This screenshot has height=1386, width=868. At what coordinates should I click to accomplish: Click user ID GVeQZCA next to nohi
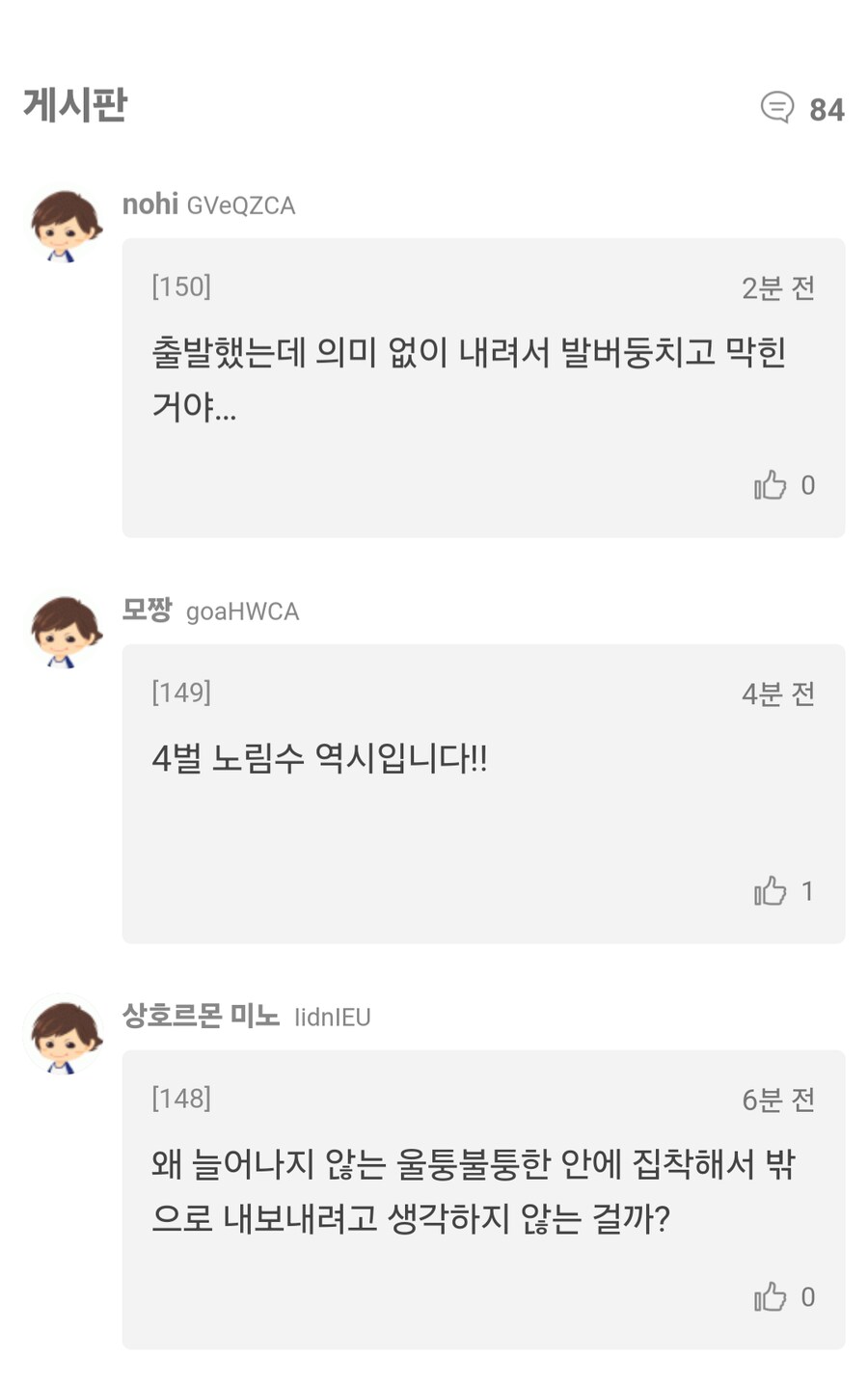pyautogui.click(x=241, y=205)
